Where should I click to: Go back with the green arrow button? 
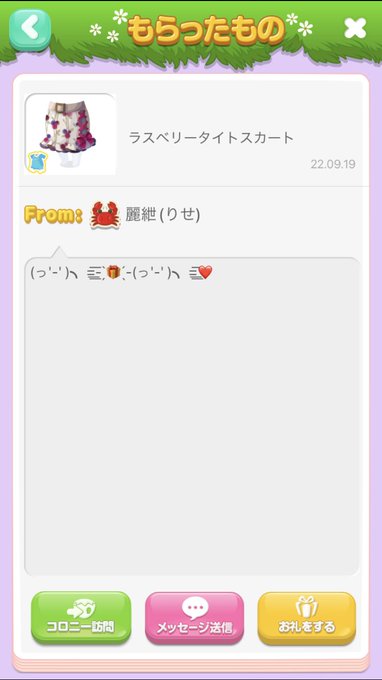[x=30, y=29]
